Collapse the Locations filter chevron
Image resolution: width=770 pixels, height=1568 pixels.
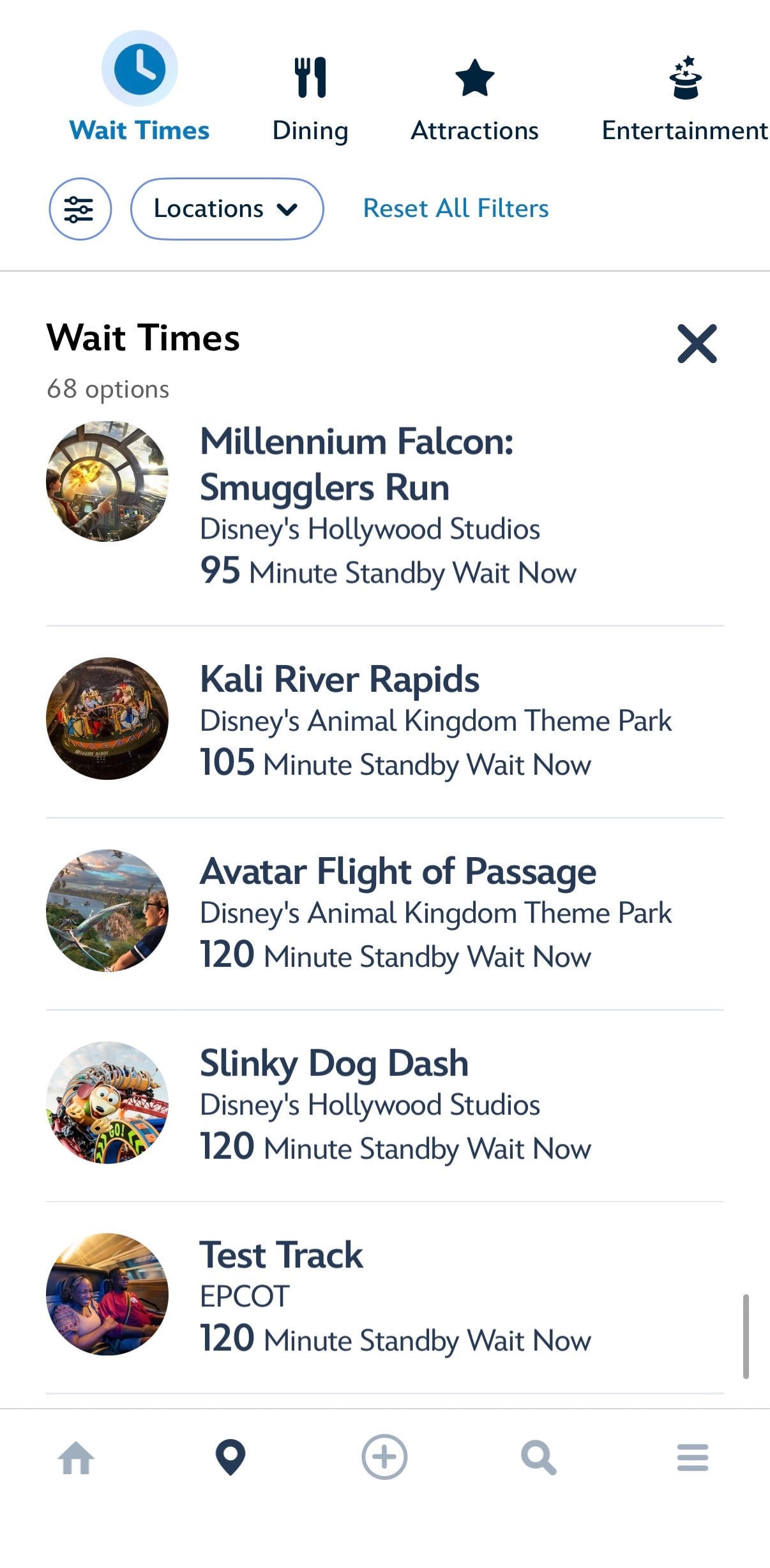pyautogui.click(x=286, y=209)
